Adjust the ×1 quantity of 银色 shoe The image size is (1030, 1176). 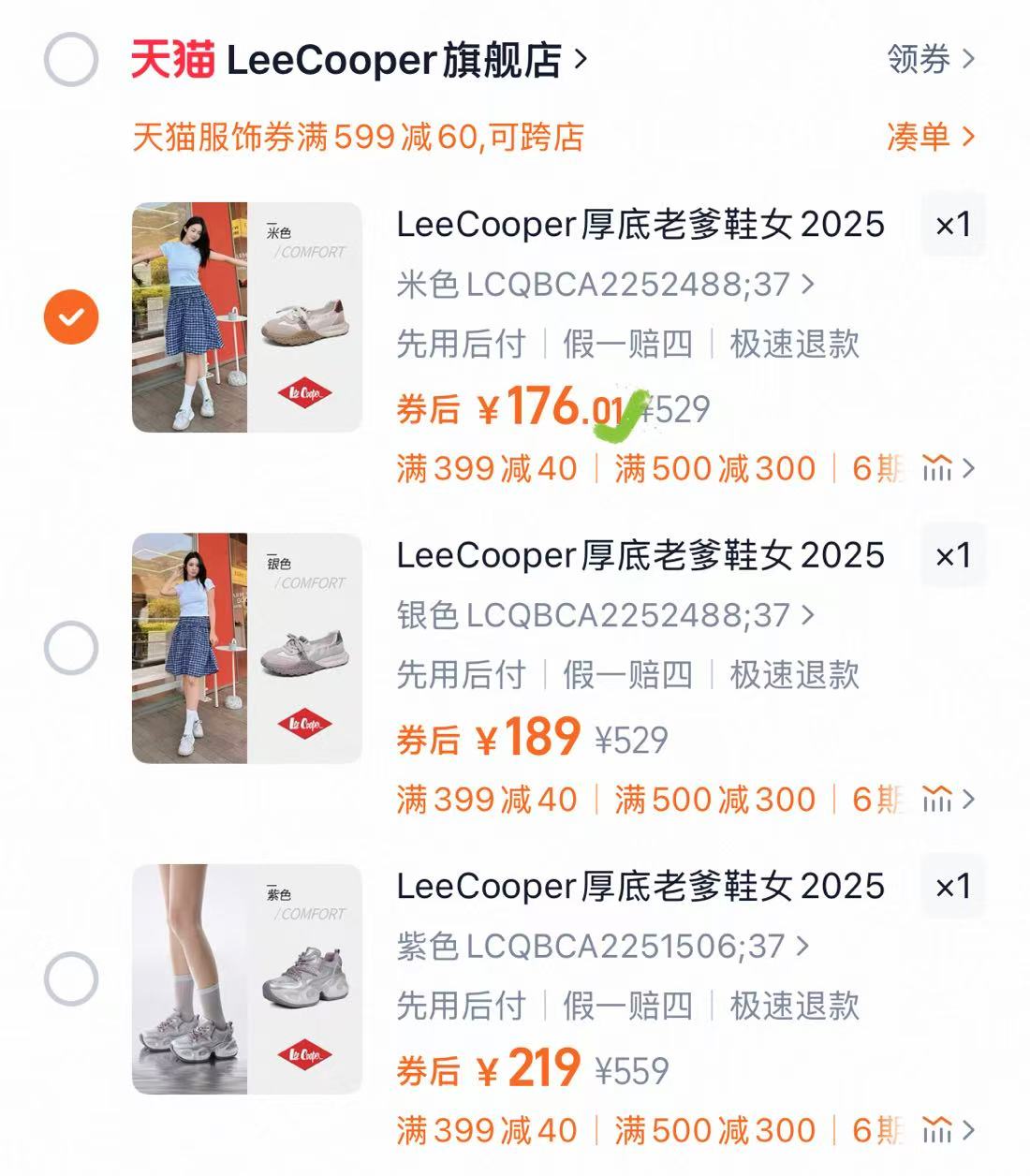click(x=952, y=555)
